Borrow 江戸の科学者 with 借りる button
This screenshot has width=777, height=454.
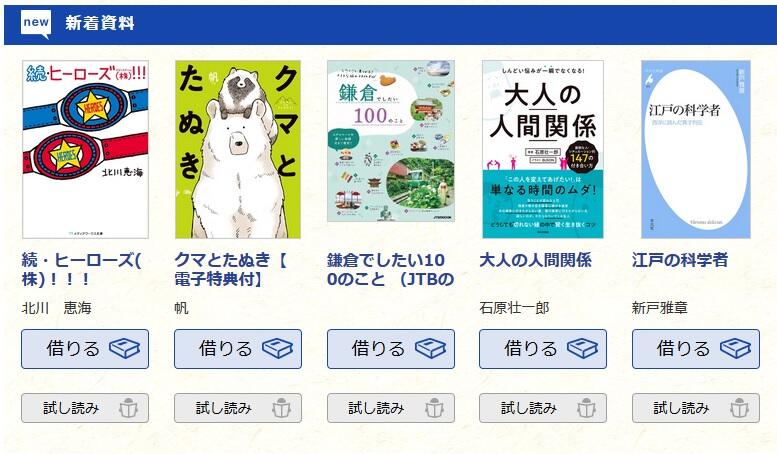[x=695, y=349]
